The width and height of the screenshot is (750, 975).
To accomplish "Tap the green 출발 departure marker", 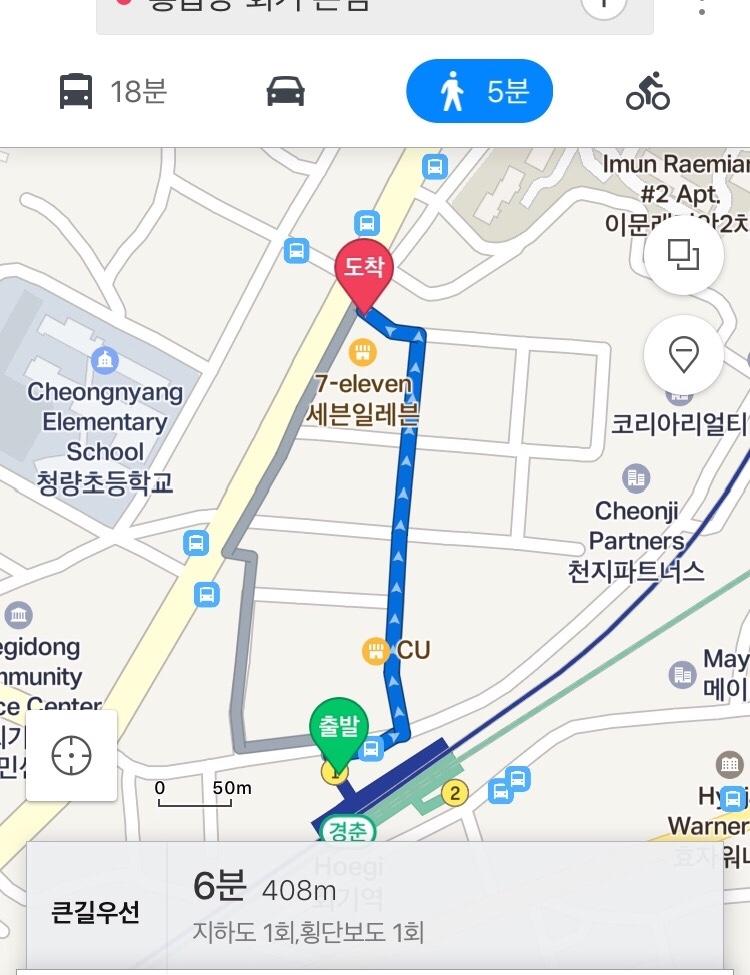I will pos(340,730).
